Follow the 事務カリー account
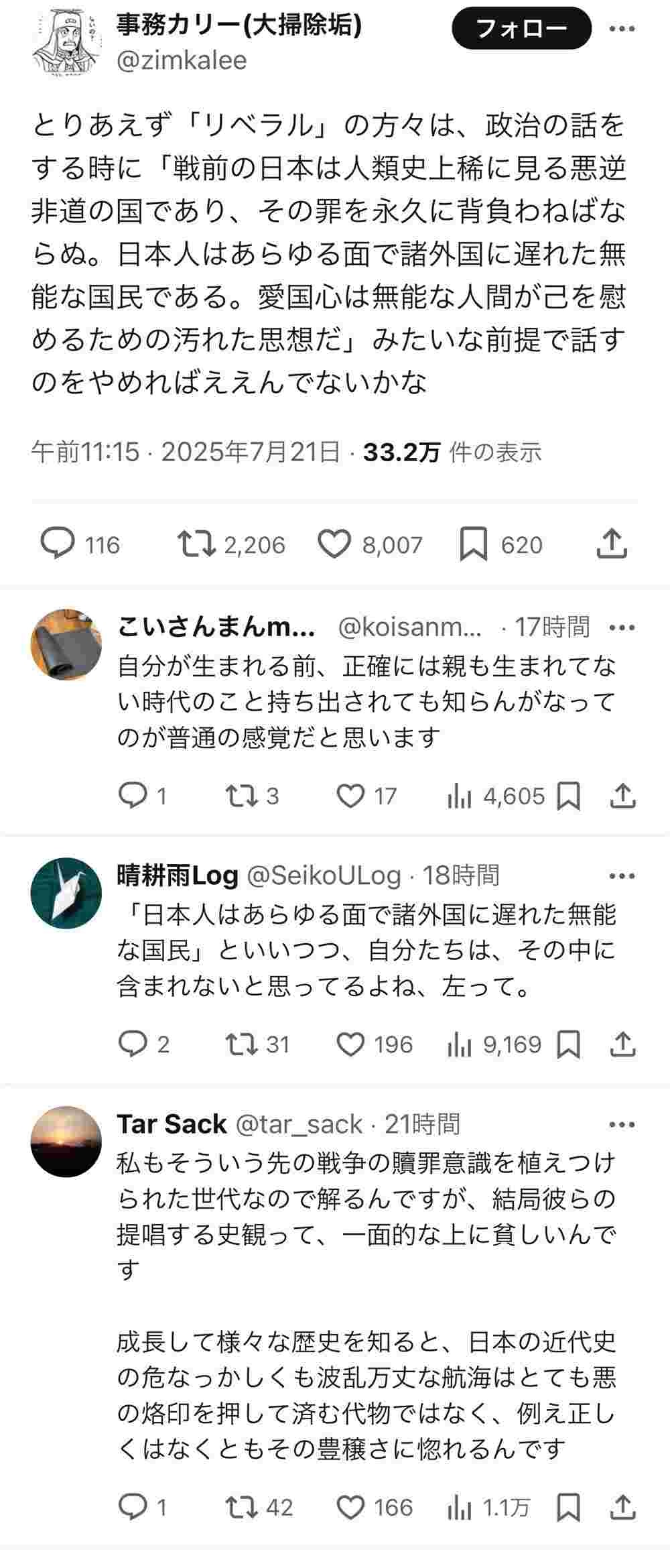 [521, 28]
